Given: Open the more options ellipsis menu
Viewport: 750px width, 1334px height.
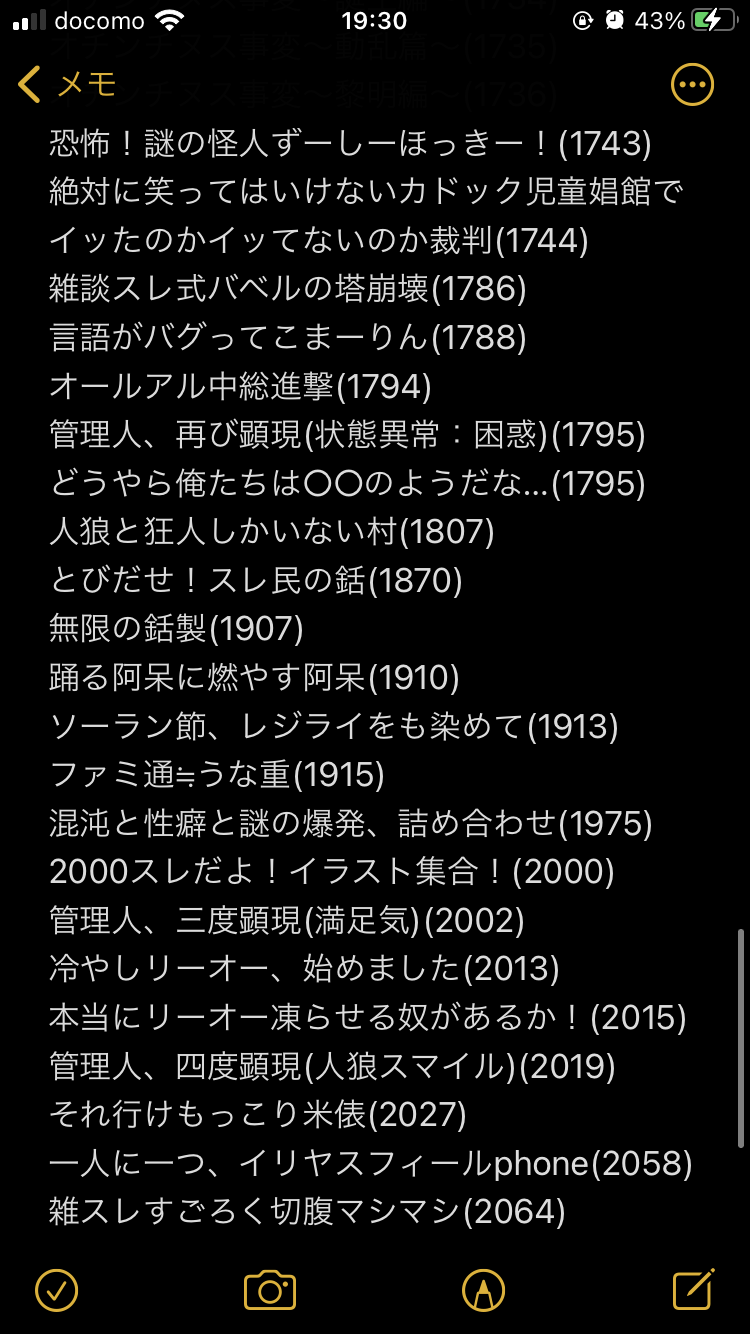Looking at the screenshot, I should click(x=692, y=86).
